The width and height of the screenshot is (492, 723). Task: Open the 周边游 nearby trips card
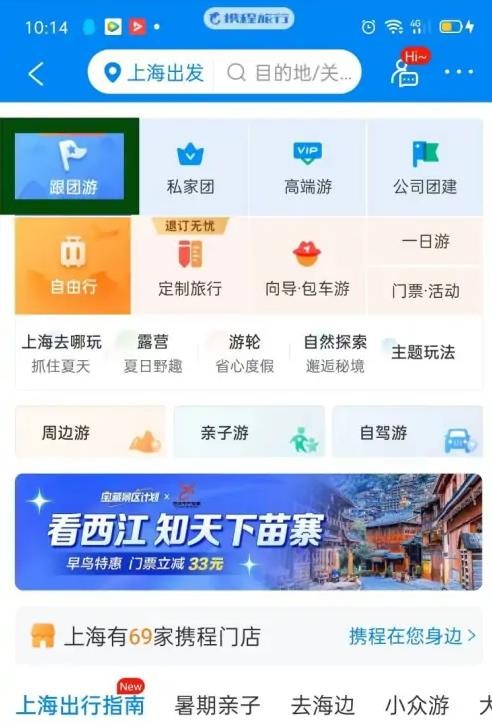coord(90,432)
